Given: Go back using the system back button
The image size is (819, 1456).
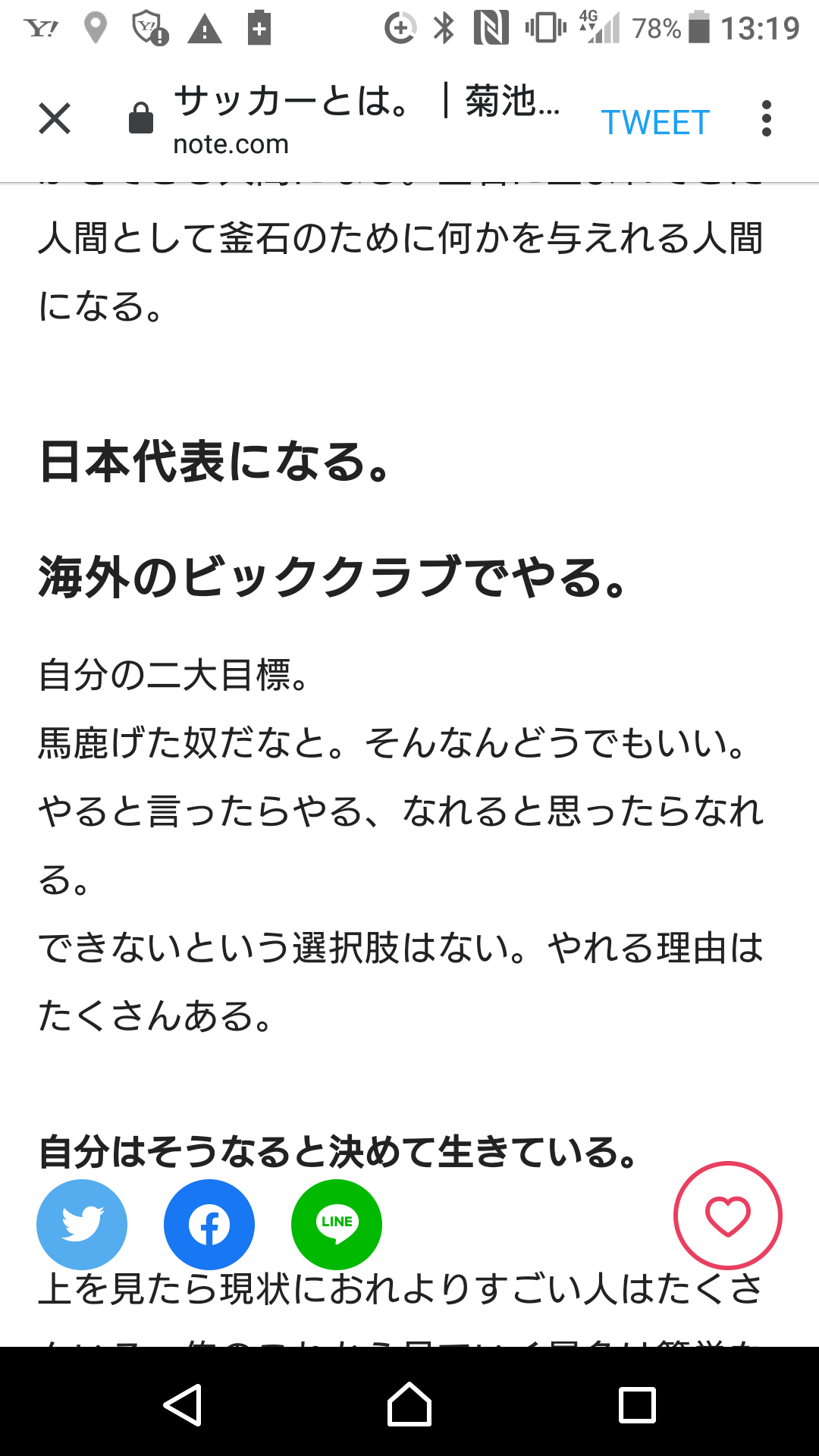Looking at the screenshot, I should tap(183, 1404).
